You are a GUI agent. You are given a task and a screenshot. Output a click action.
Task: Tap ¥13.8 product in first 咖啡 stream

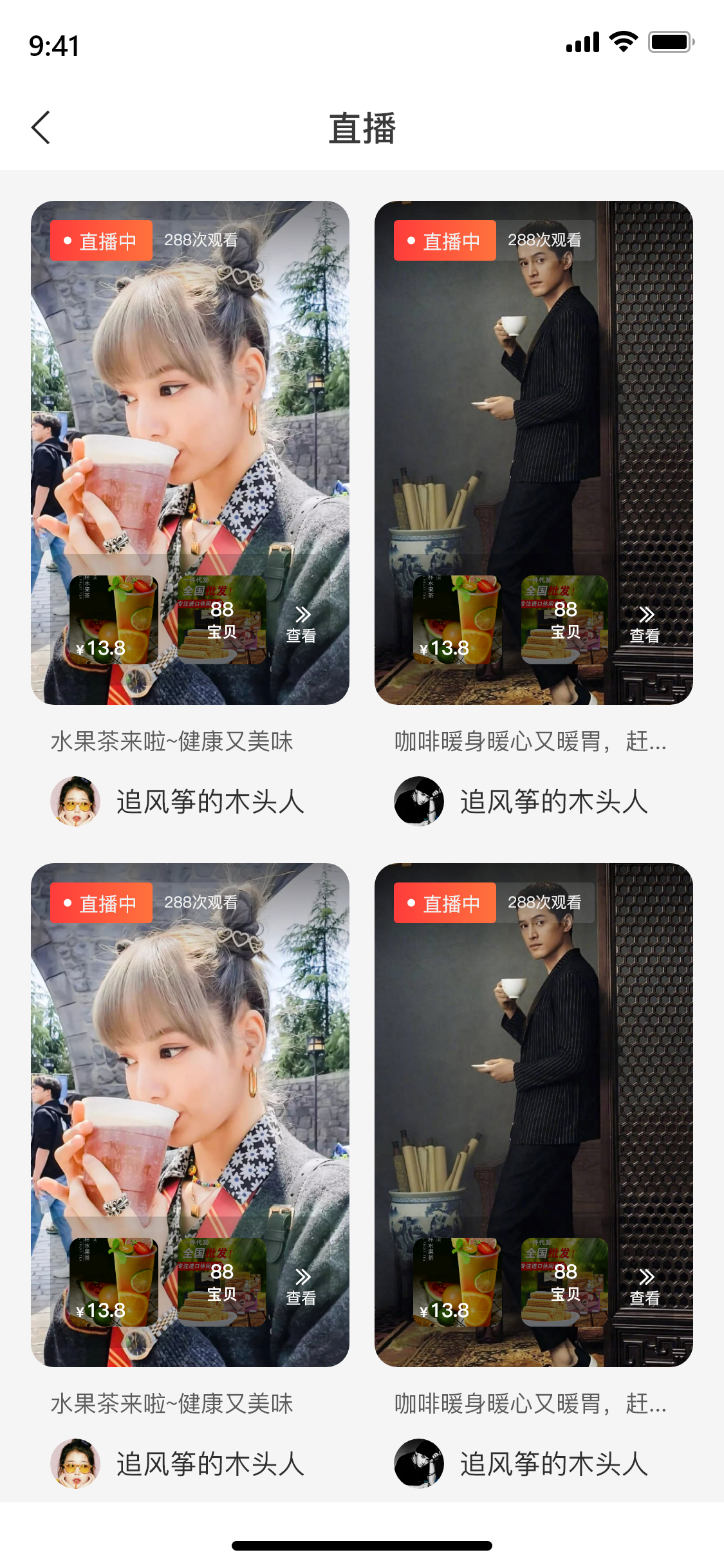pyautogui.click(x=457, y=620)
